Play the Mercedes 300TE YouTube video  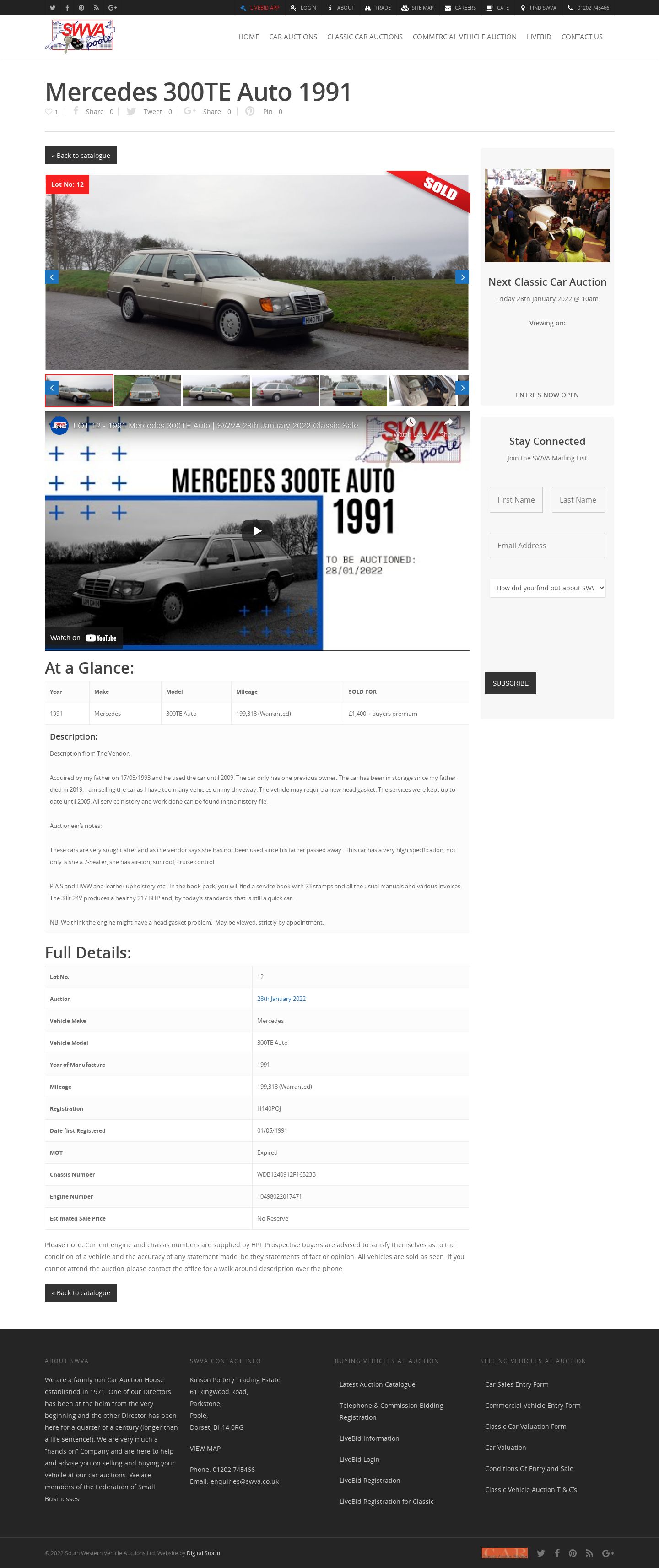(x=257, y=531)
